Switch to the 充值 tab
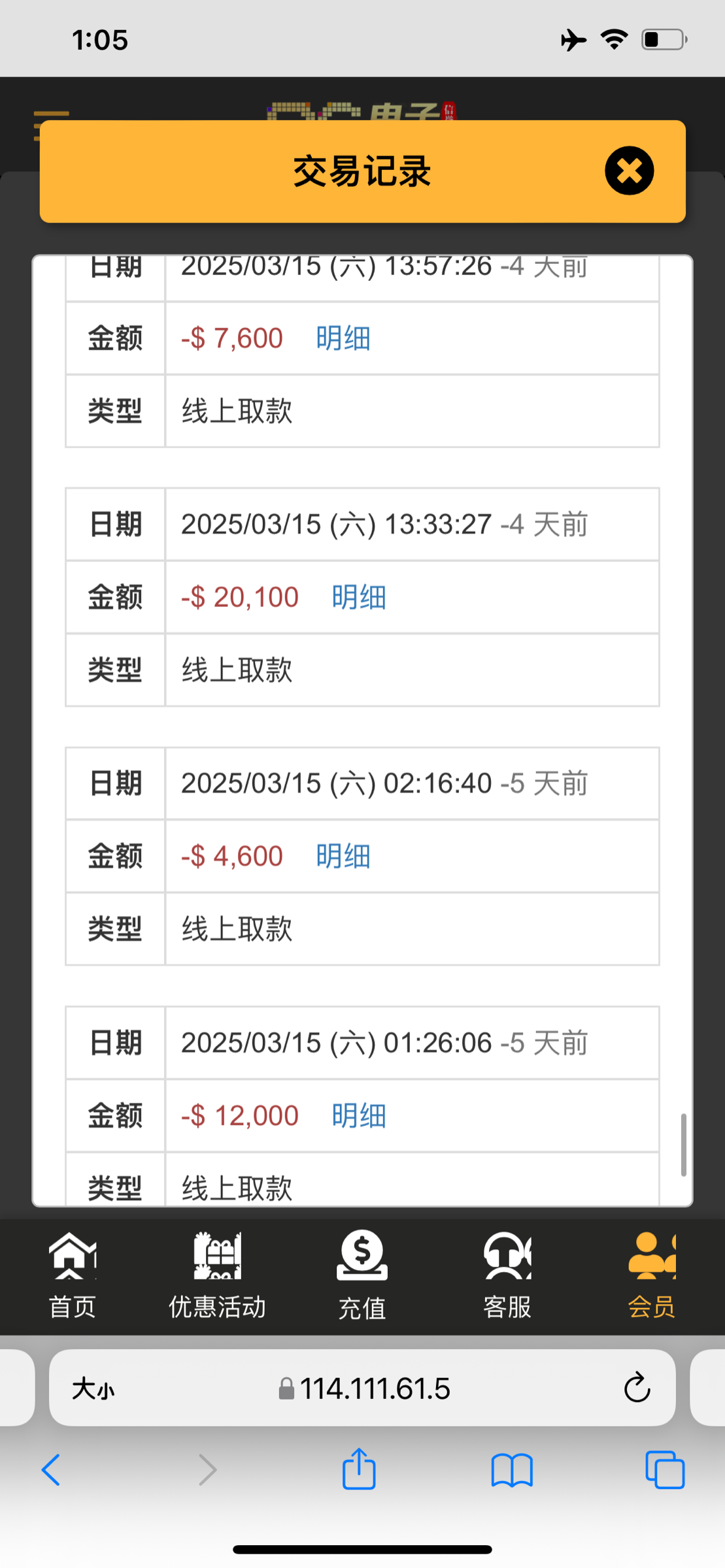 pos(362,1275)
